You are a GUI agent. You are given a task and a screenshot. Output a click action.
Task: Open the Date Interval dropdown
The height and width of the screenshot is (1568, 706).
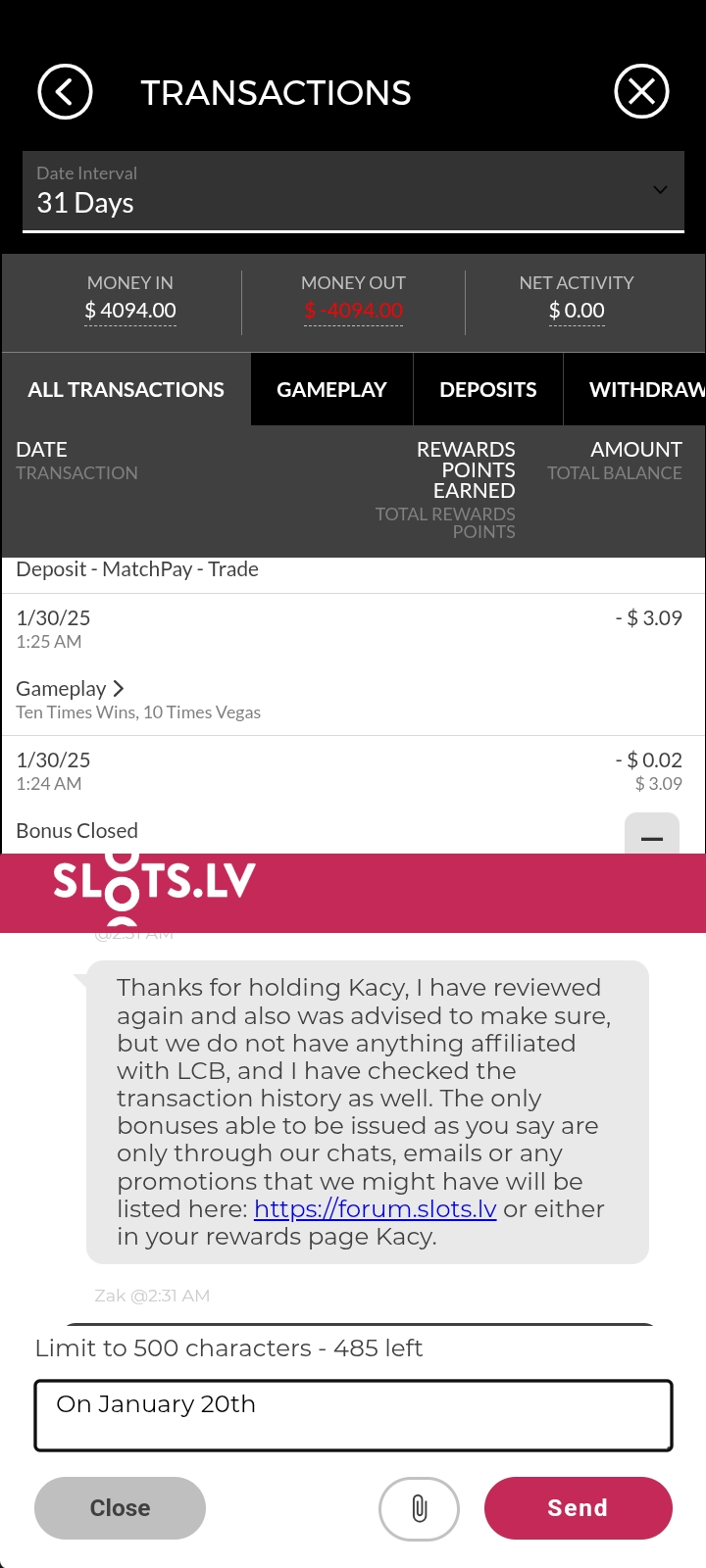(x=353, y=191)
